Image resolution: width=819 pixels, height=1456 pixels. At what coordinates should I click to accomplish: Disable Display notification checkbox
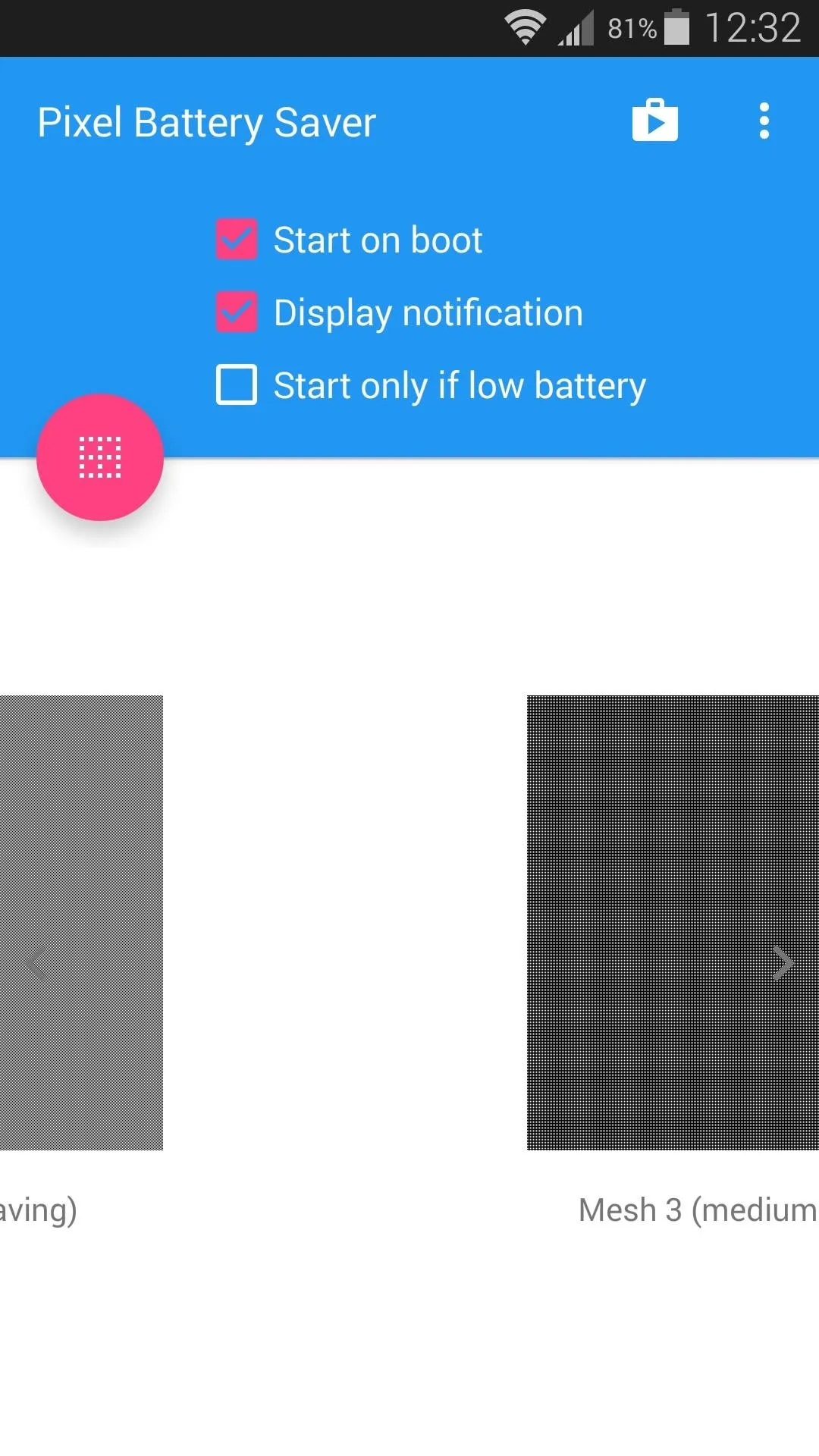pos(237,312)
